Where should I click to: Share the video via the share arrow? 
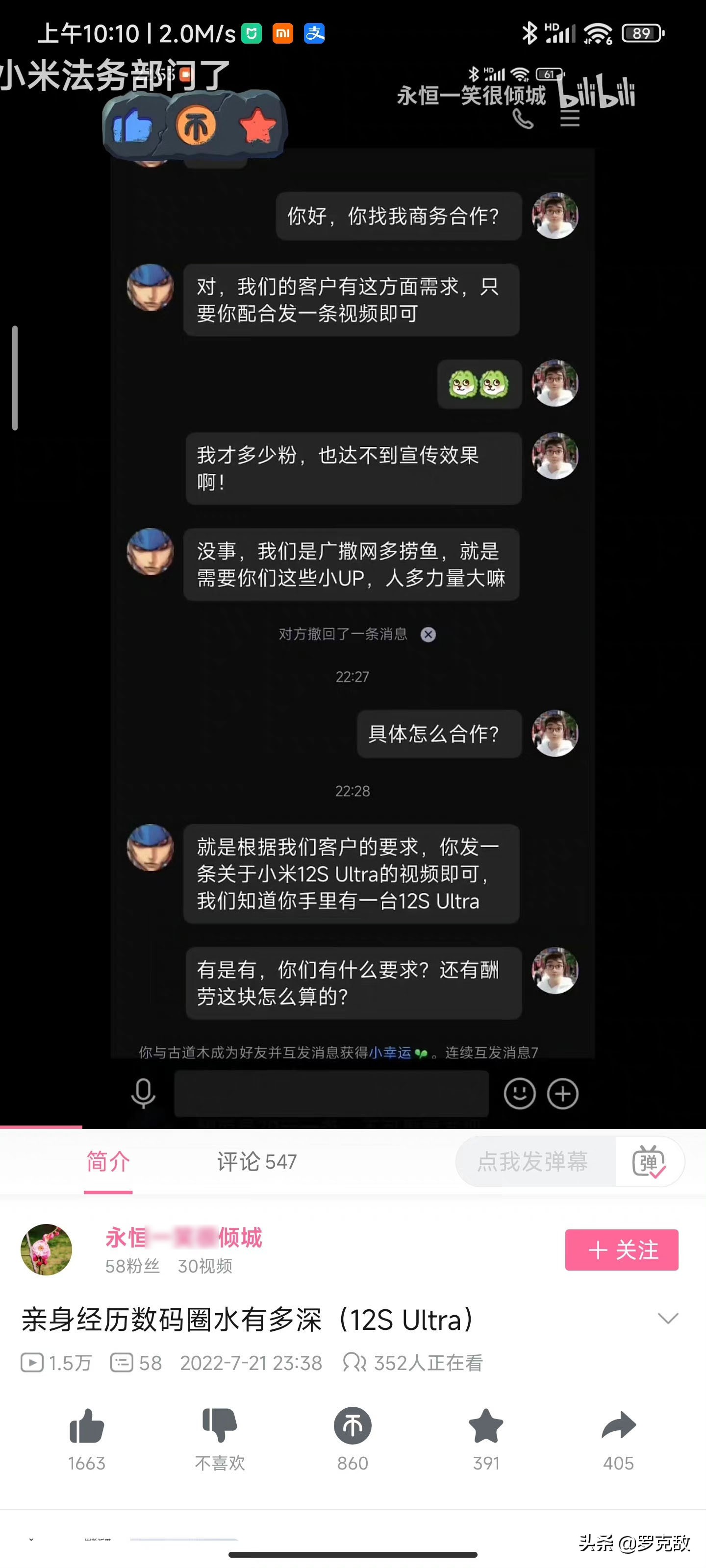(x=618, y=1426)
